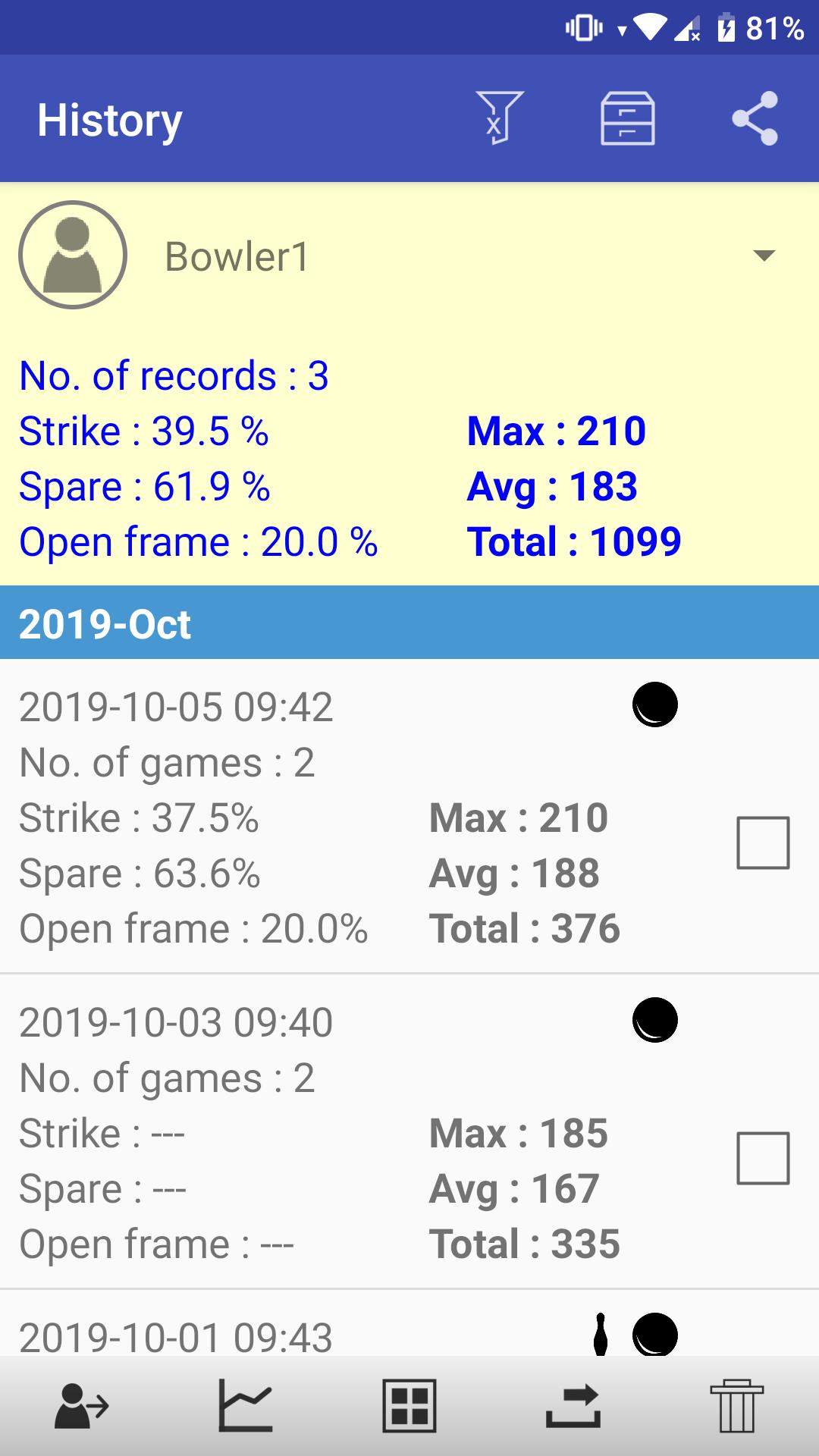View the line chart of scores
Screen dimensions: 819x1456
pos(246,1405)
